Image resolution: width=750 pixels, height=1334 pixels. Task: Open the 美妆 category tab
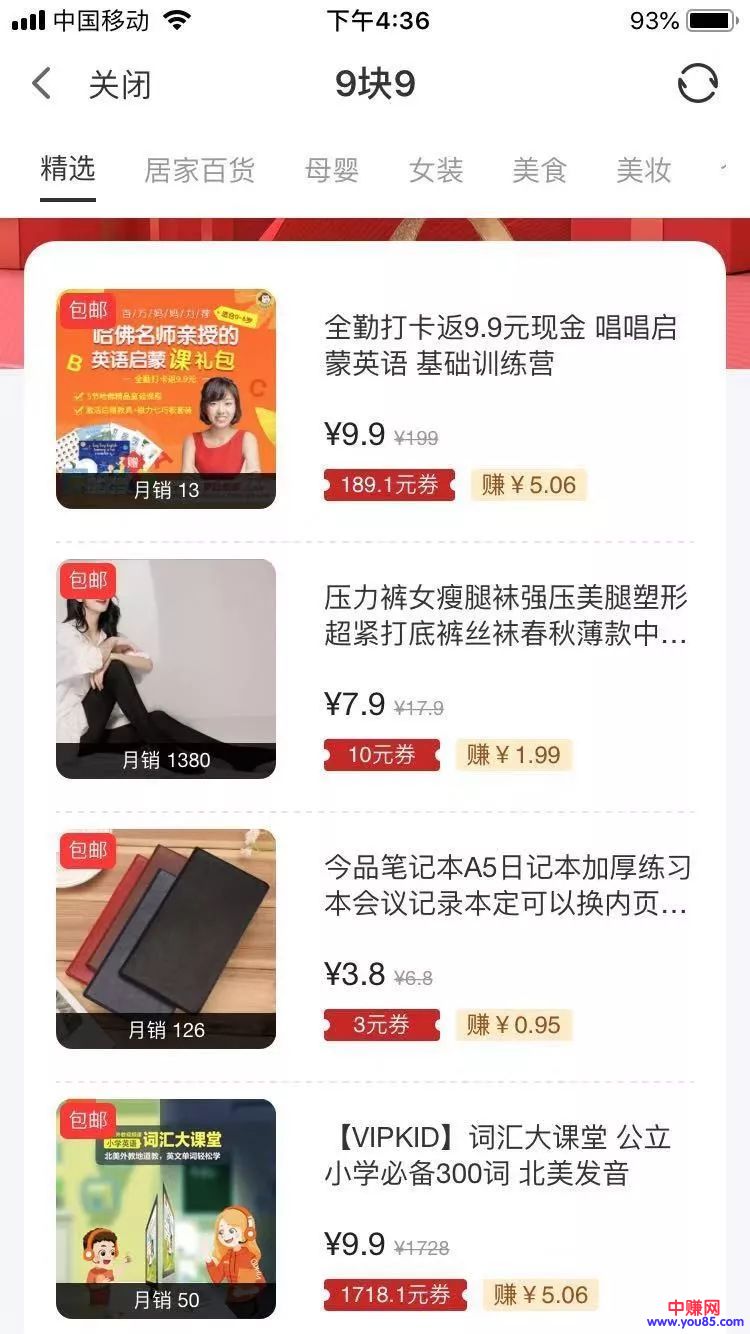point(643,170)
